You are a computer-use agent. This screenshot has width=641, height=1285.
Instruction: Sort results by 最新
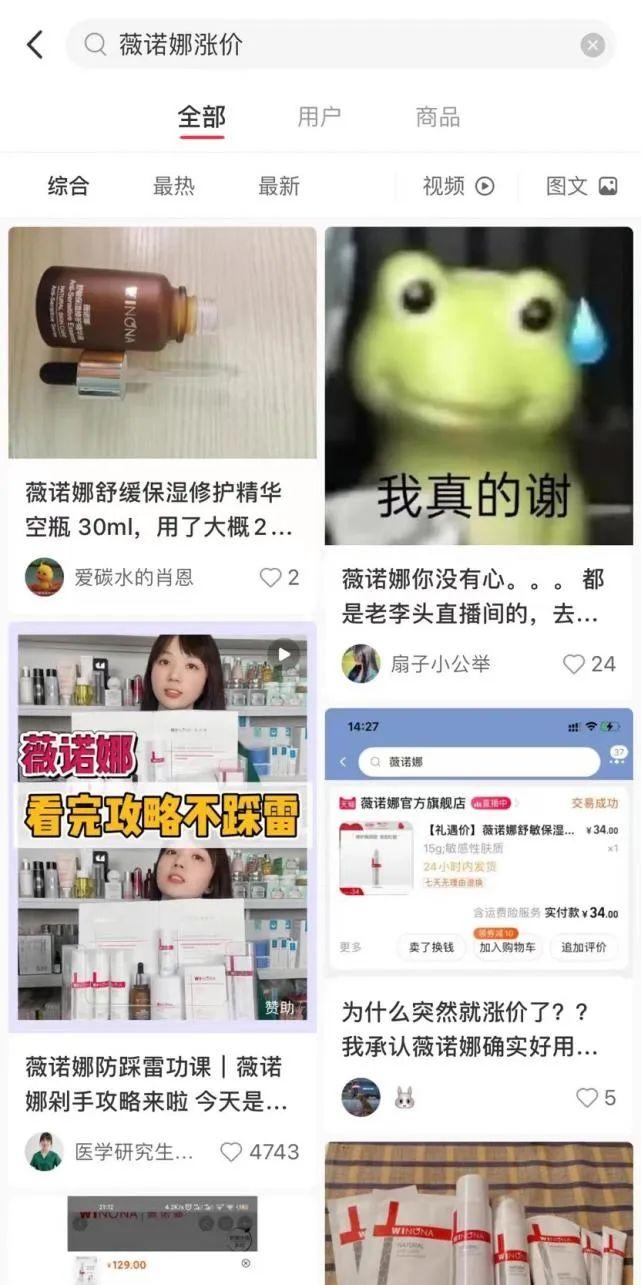279,186
